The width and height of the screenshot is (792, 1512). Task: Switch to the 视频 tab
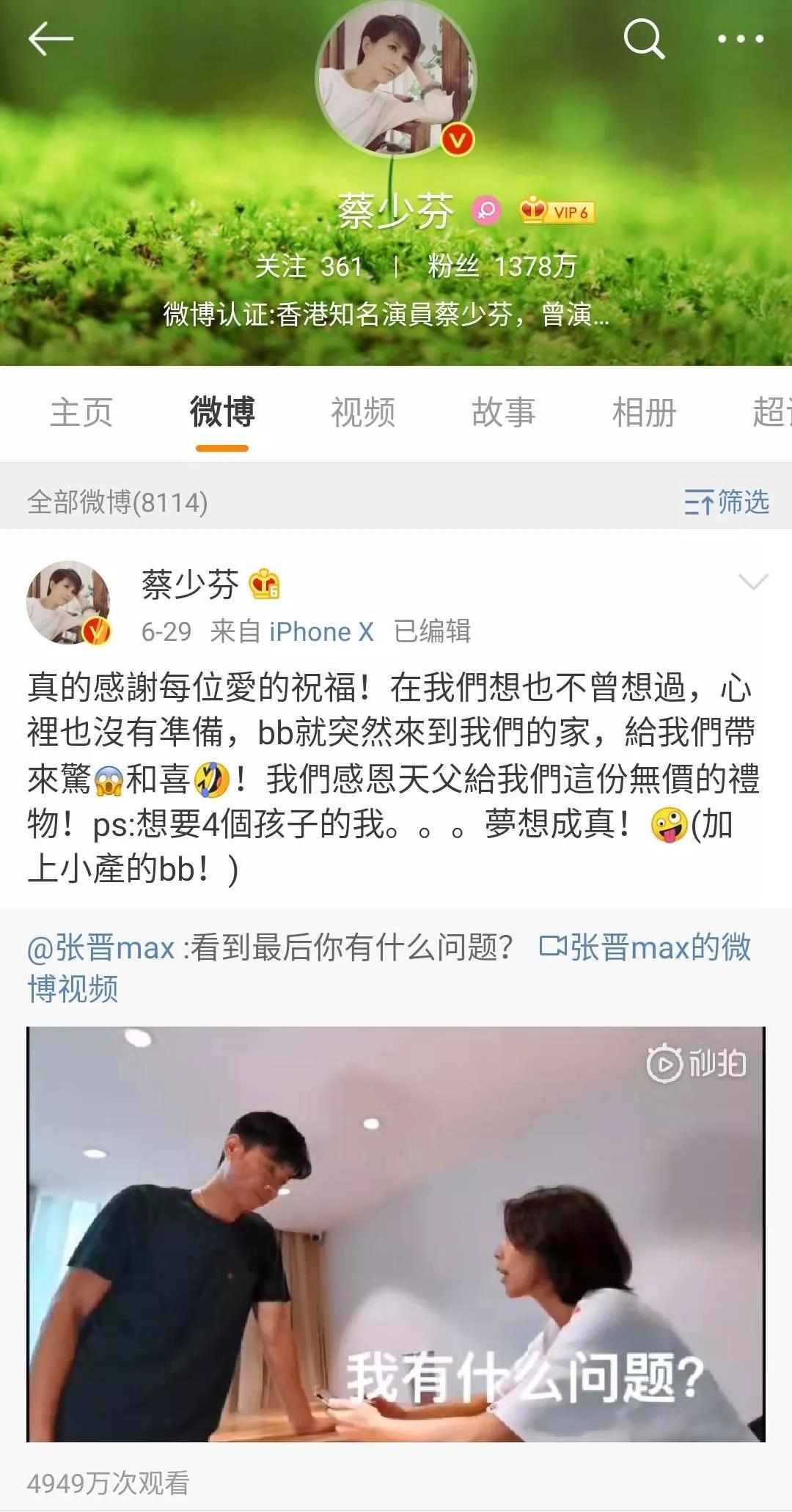click(x=364, y=411)
